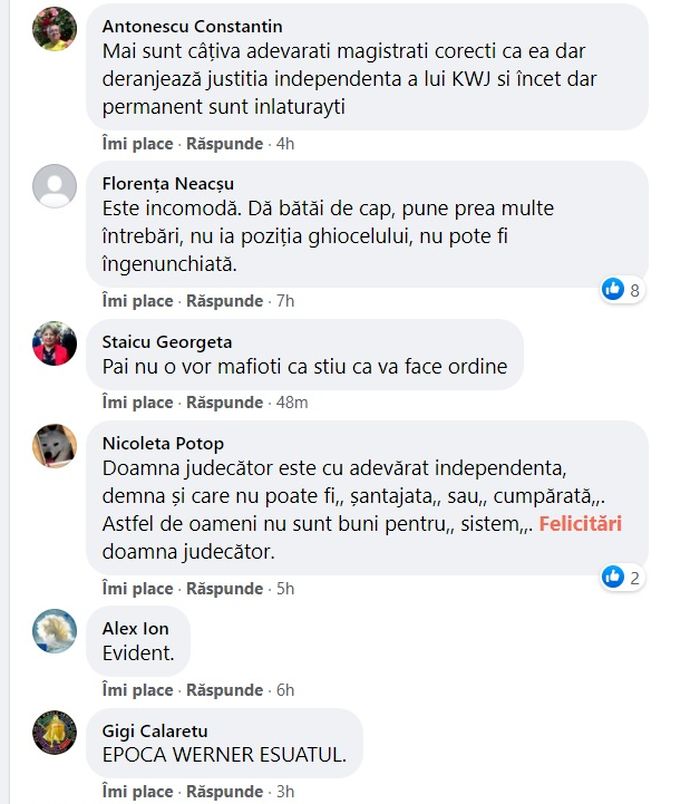Like Antonescu Constantin's comment
The width and height of the screenshot is (700, 804).
[x=137, y=144]
